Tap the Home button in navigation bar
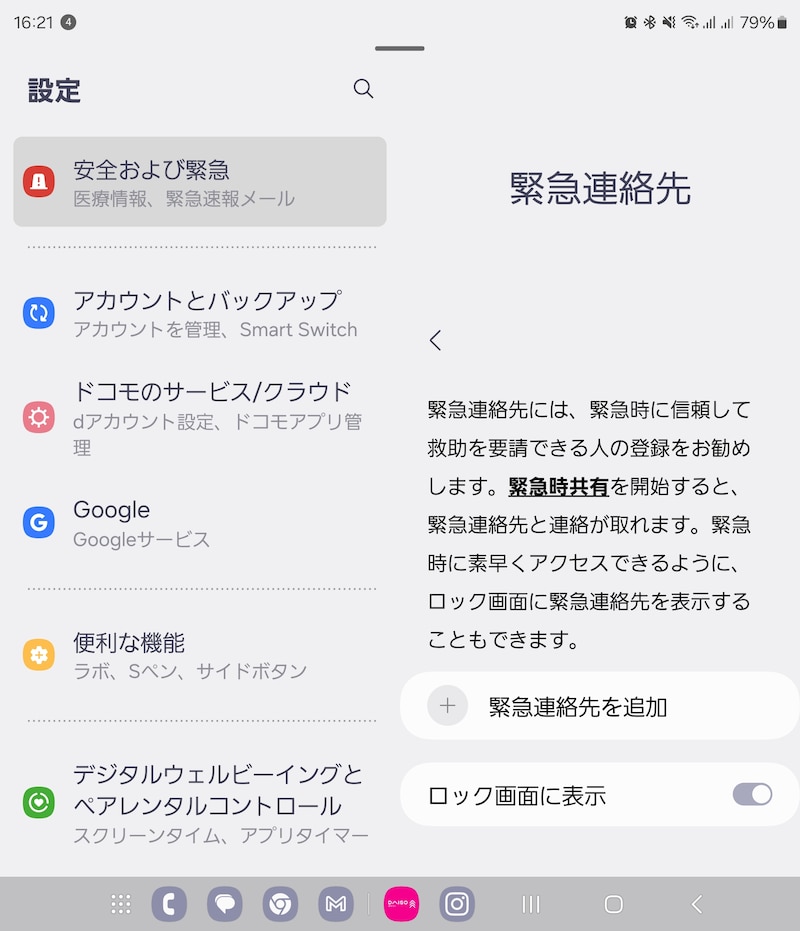 coord(613,904)
